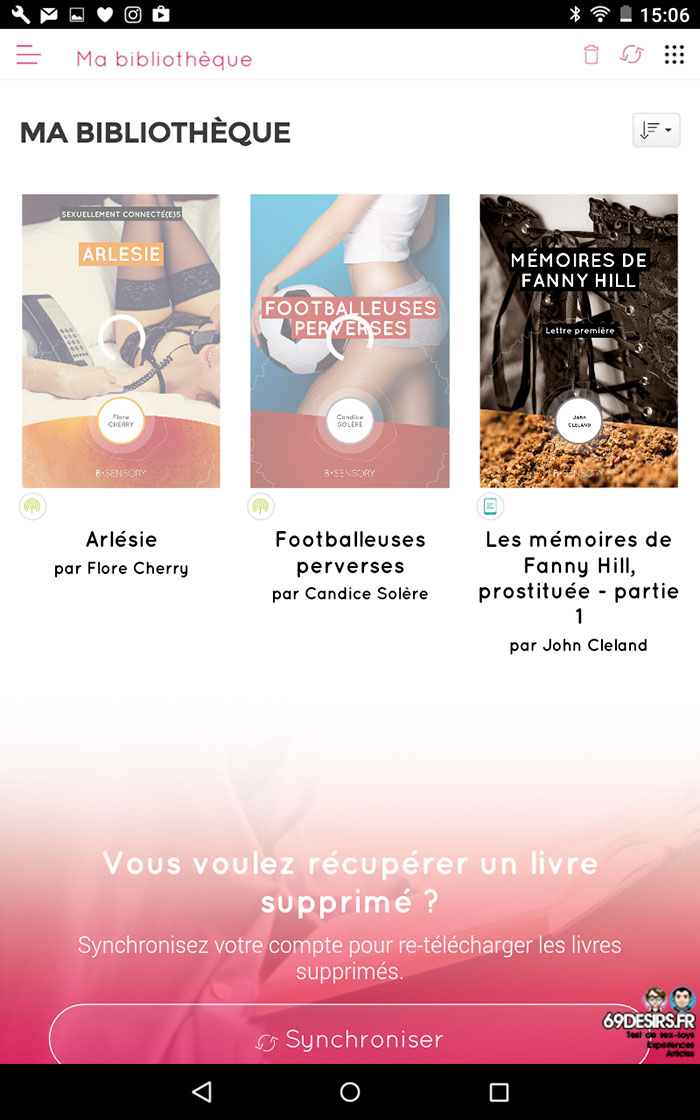Tap the trash delete icon
Screen dimensions: 700x1120
coord(591,55)
